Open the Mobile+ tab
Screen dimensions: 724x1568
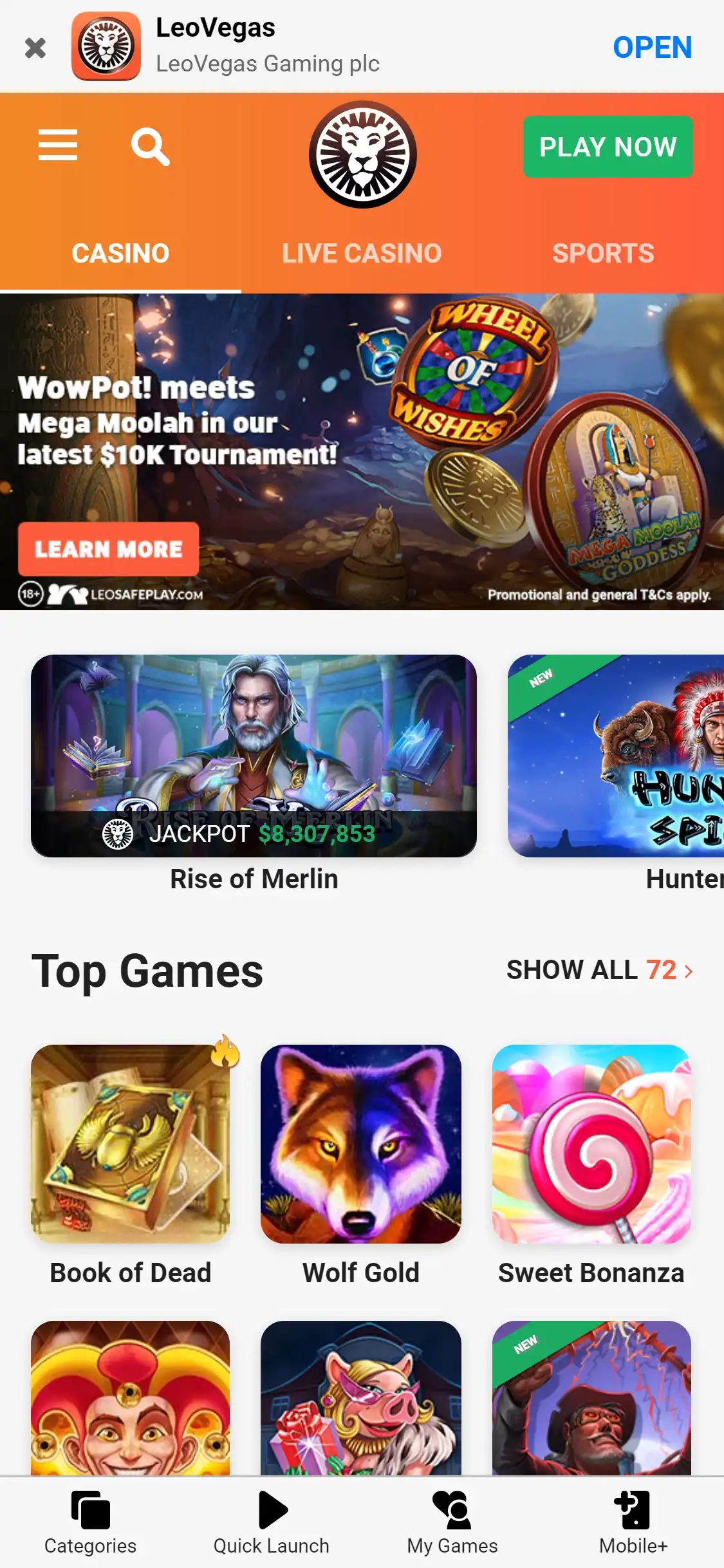[x=633, y=1523]
